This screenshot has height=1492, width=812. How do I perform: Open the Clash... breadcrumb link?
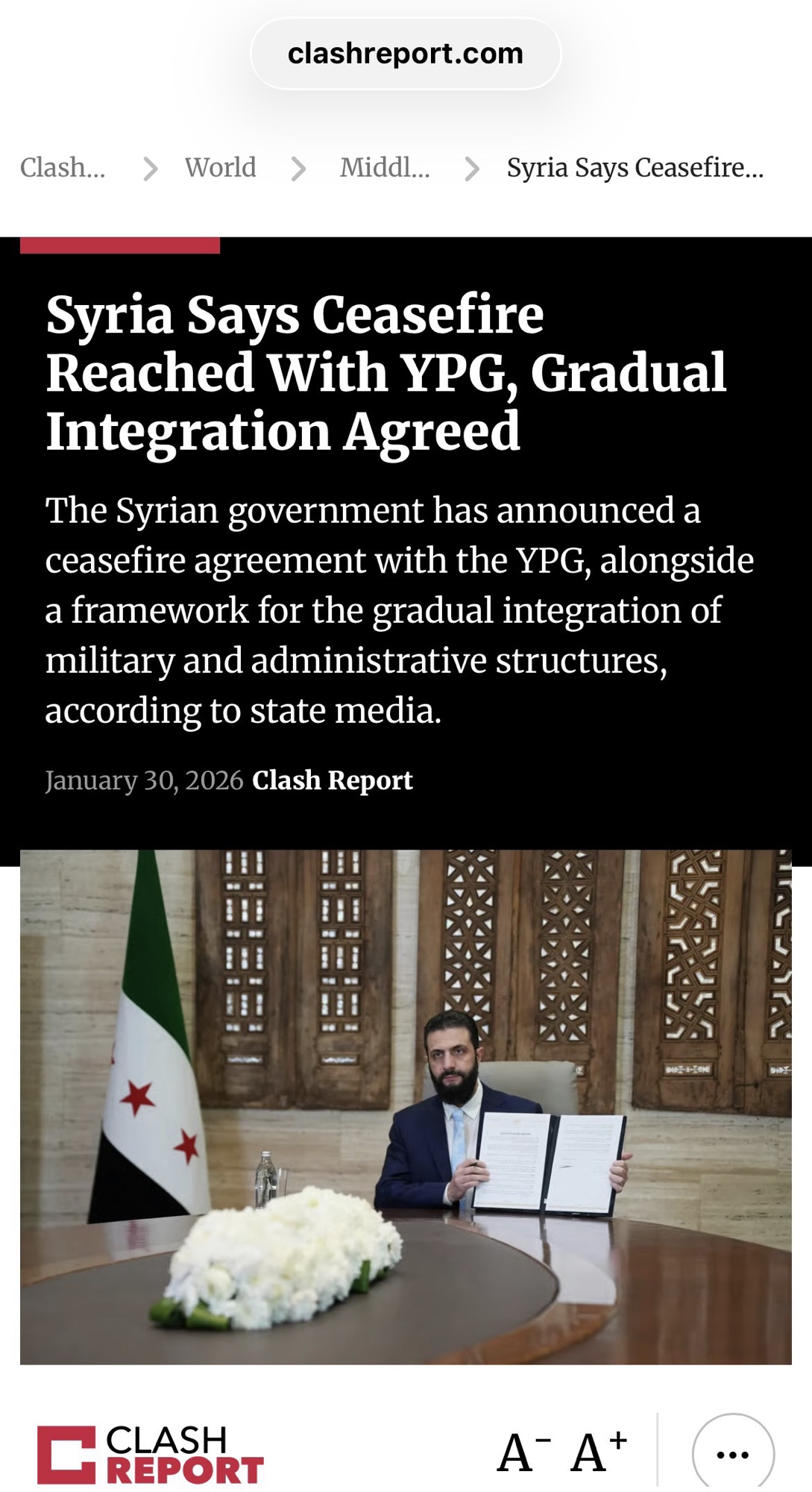pyautogui.click(x=63, y=168)
